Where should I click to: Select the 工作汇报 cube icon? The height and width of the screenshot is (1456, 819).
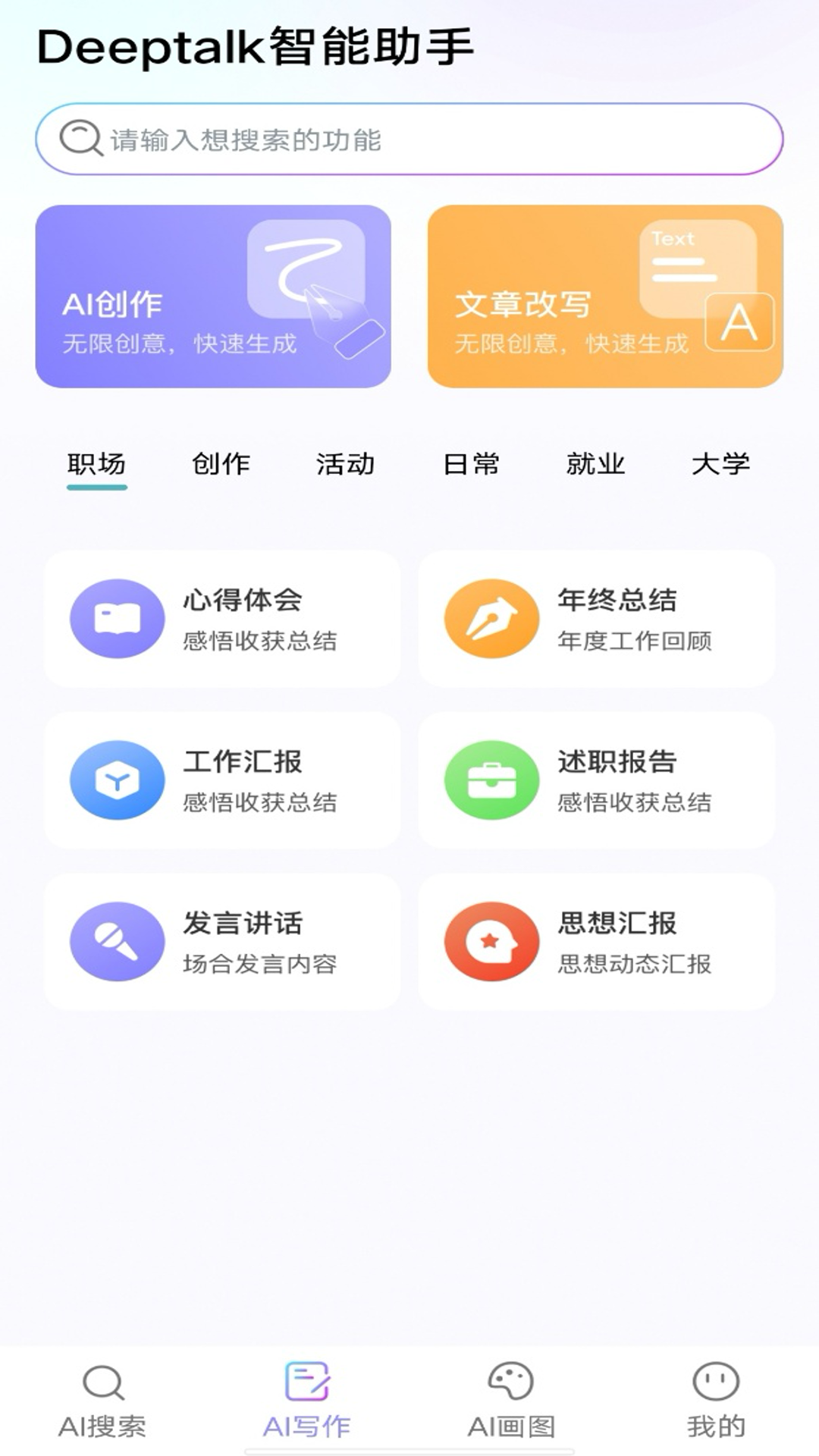[115, 780]
